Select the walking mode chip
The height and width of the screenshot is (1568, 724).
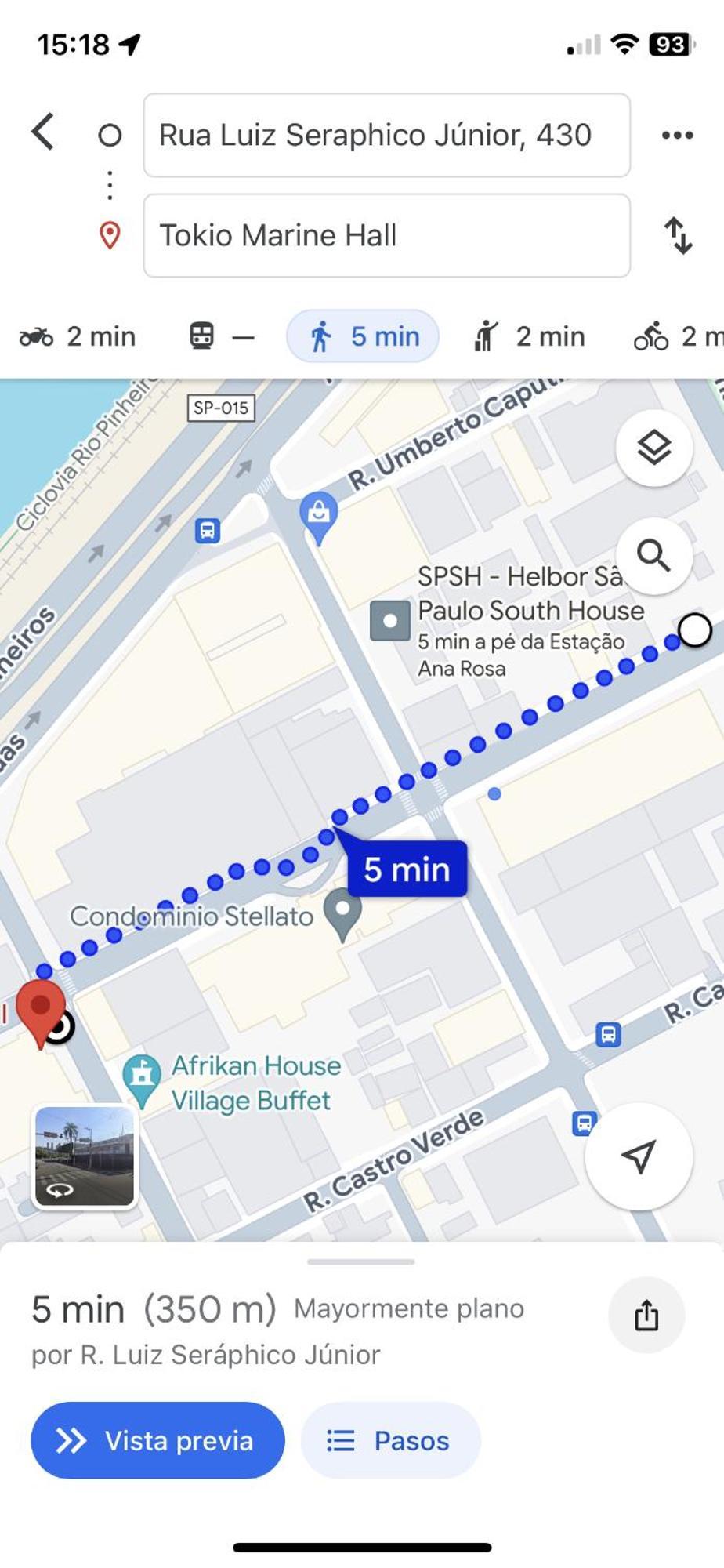[363, 336]
